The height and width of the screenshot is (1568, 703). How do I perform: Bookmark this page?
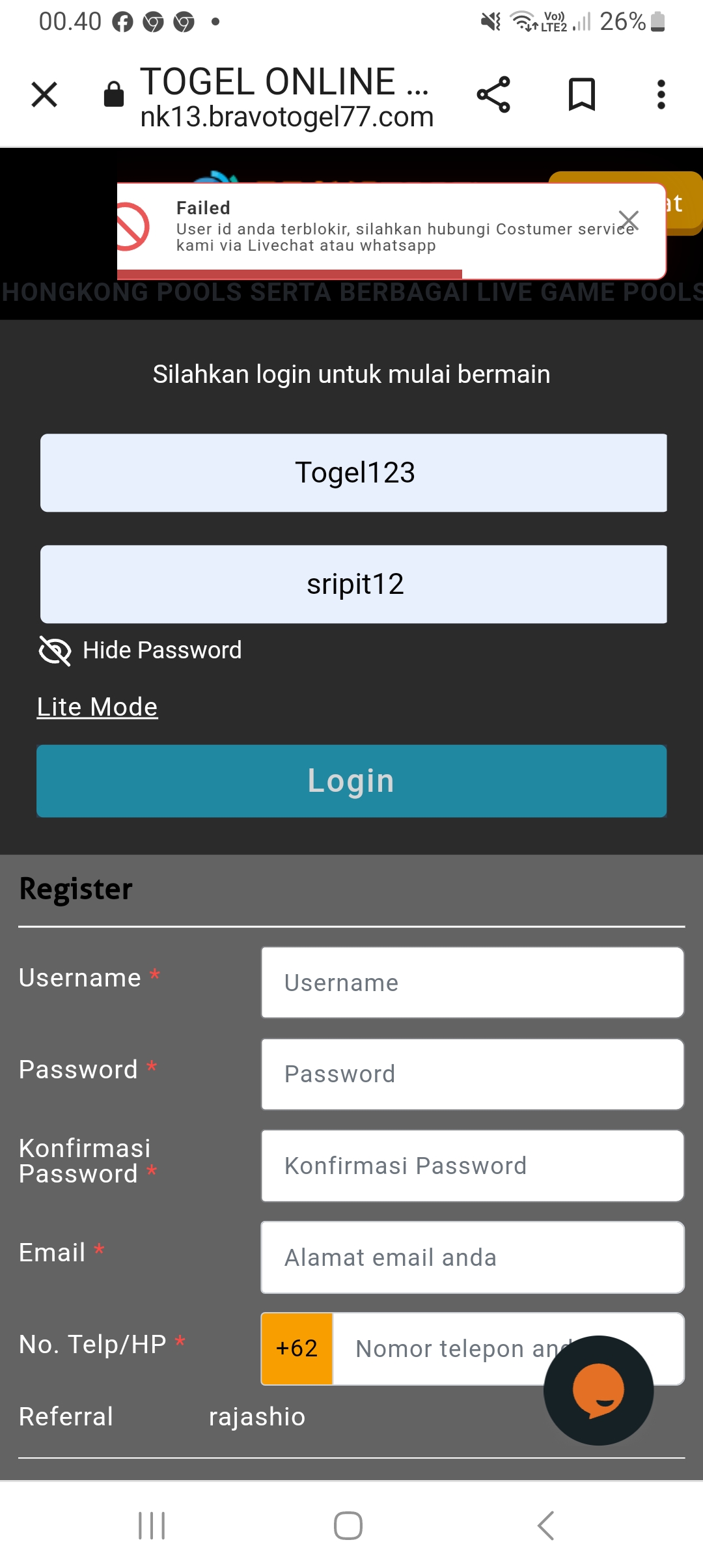[x=581, y=95]
